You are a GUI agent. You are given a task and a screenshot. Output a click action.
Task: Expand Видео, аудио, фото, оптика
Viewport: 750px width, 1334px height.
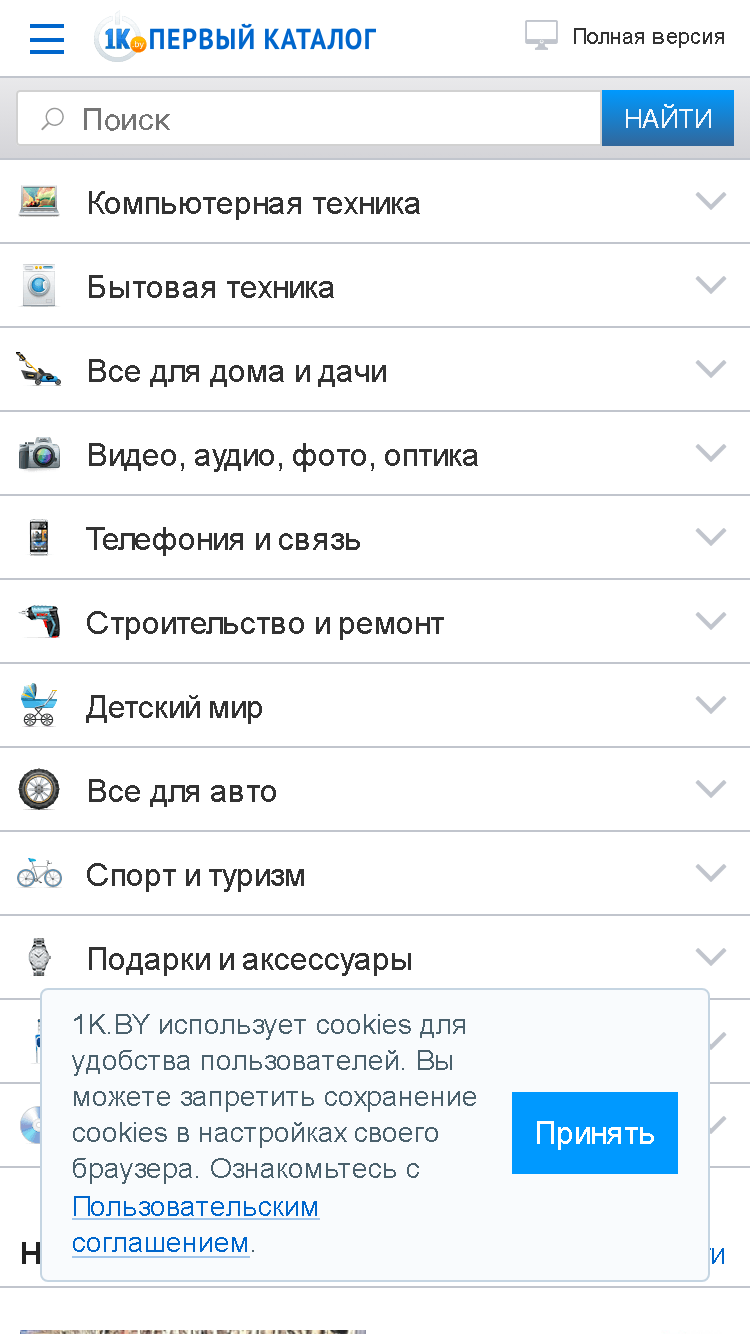tap(375, 454)
